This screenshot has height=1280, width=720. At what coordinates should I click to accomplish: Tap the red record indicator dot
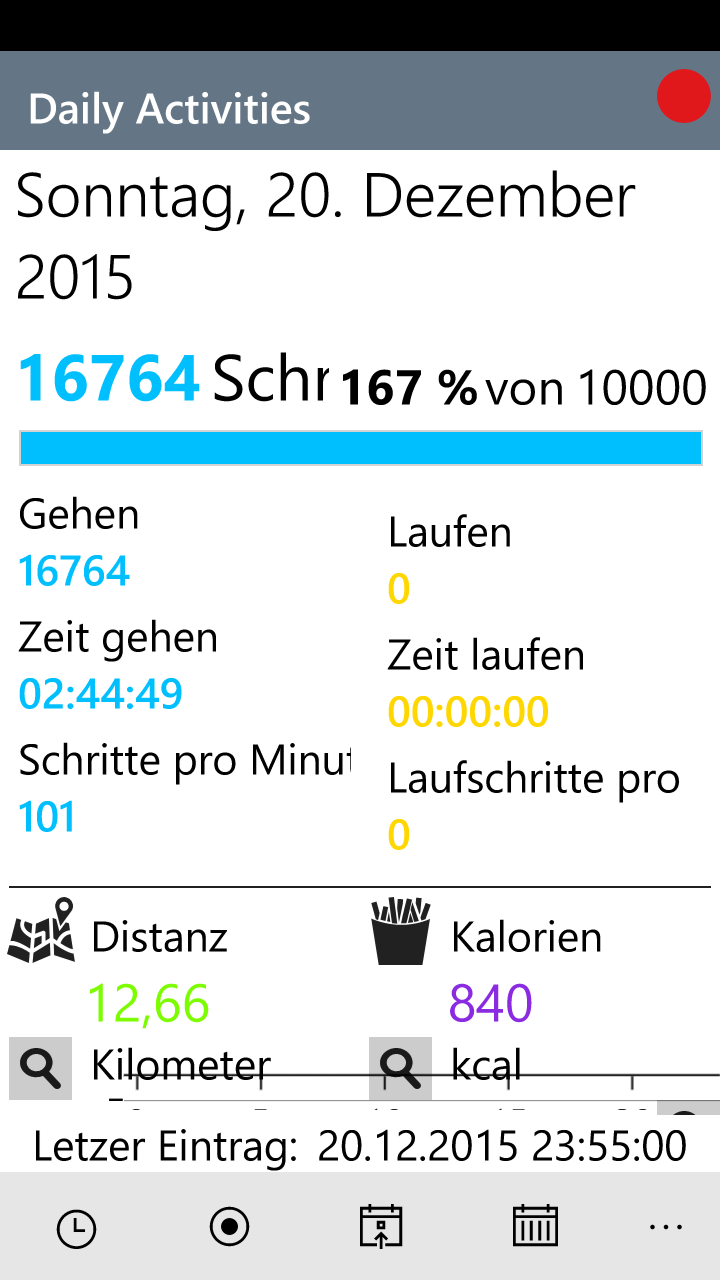click(x=684, y=97)
